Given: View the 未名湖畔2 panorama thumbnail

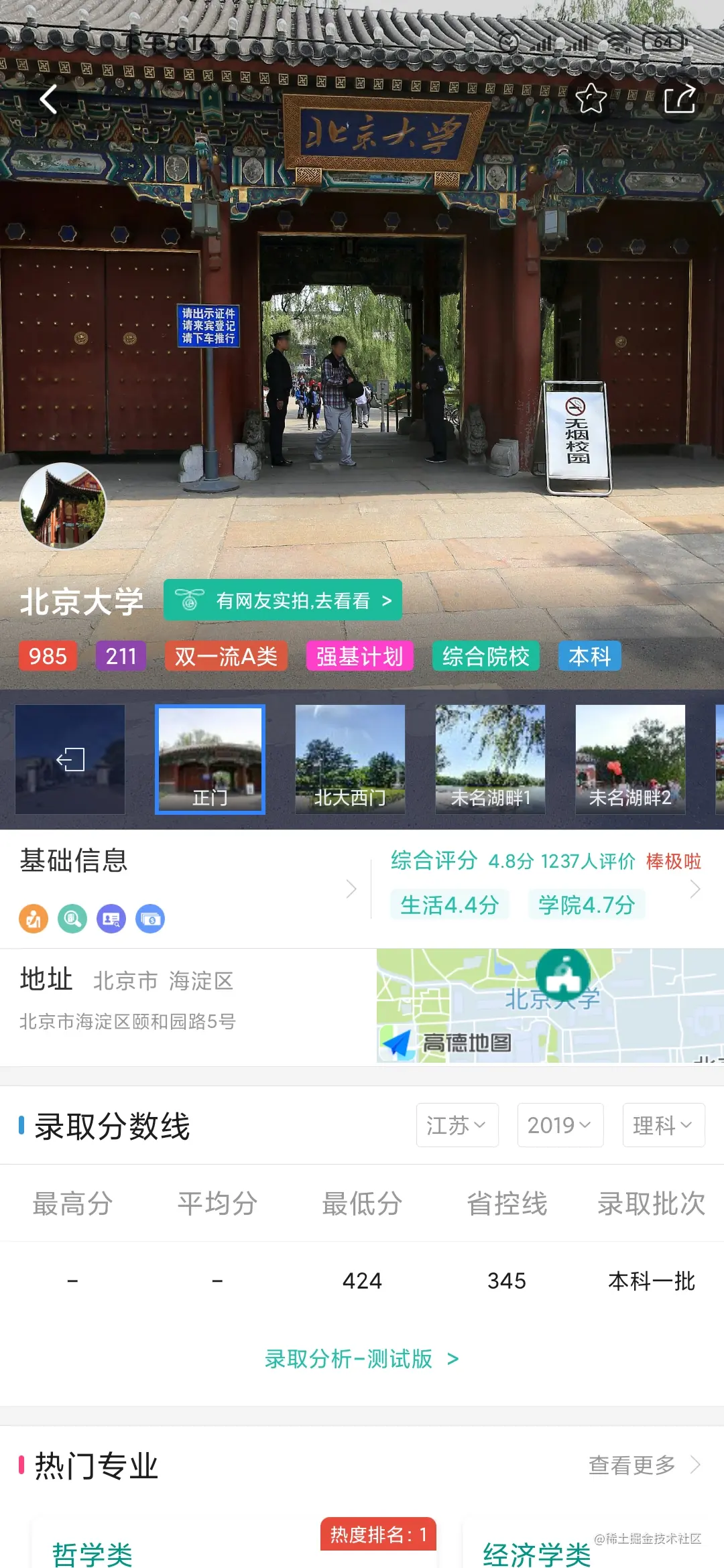Looking at the screenshot, I should coord(630,759).
